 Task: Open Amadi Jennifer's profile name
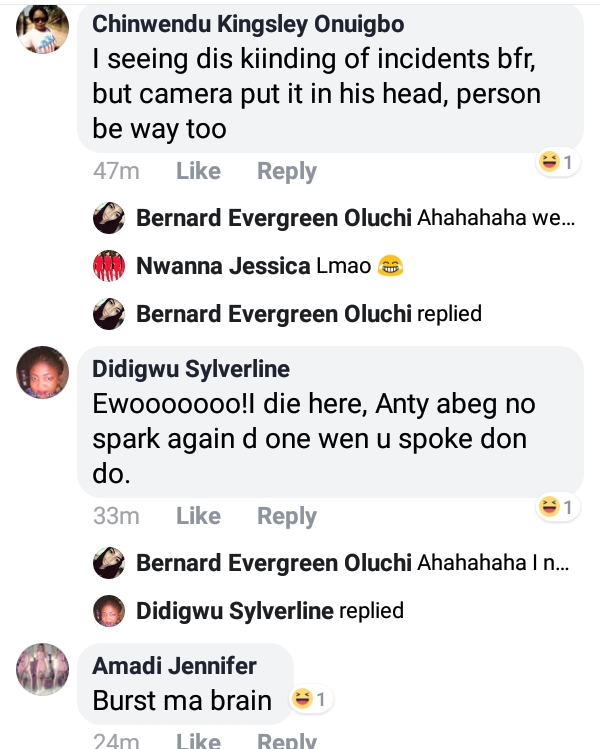point(174,665)
